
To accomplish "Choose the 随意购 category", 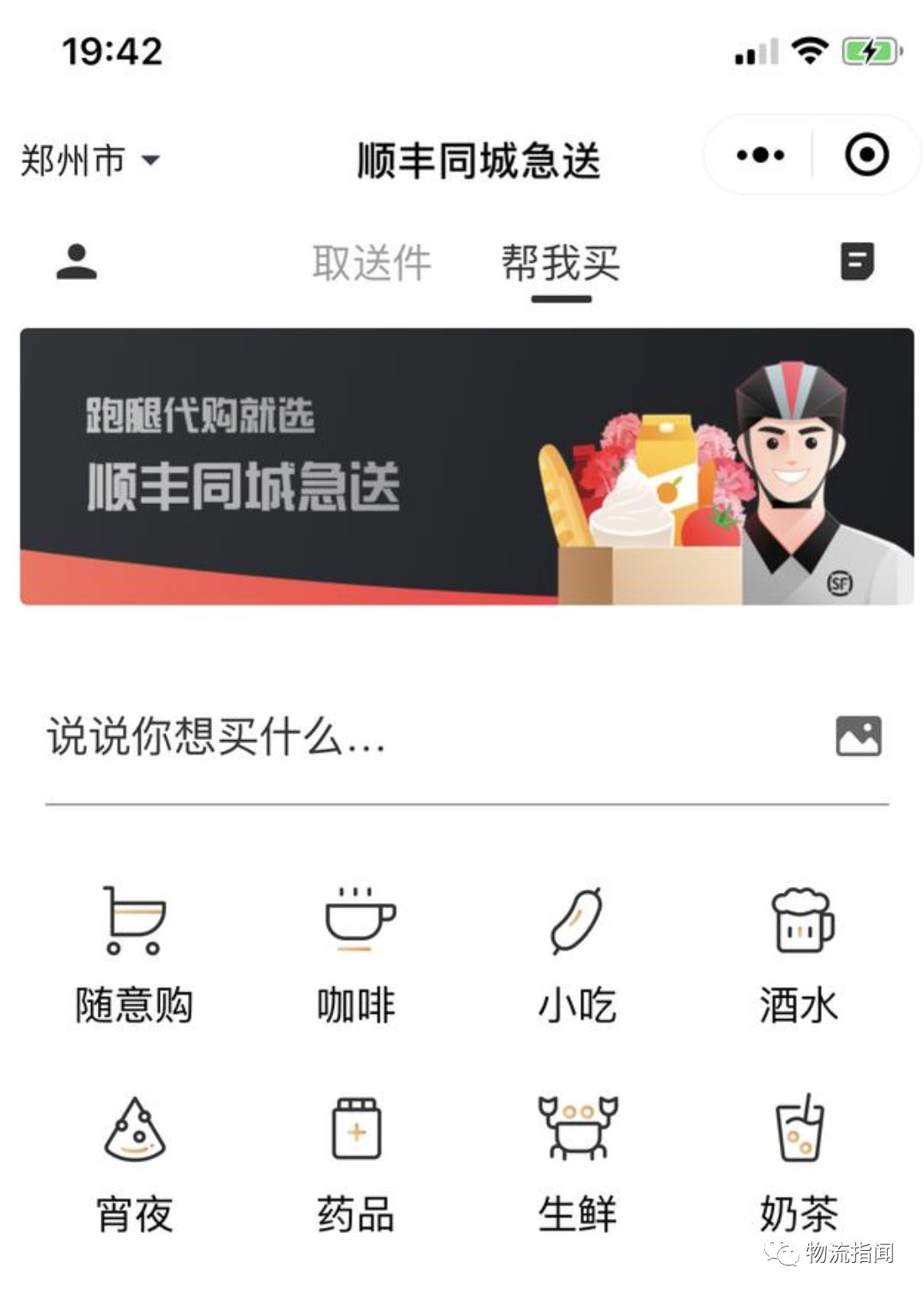I will [134, 955].
